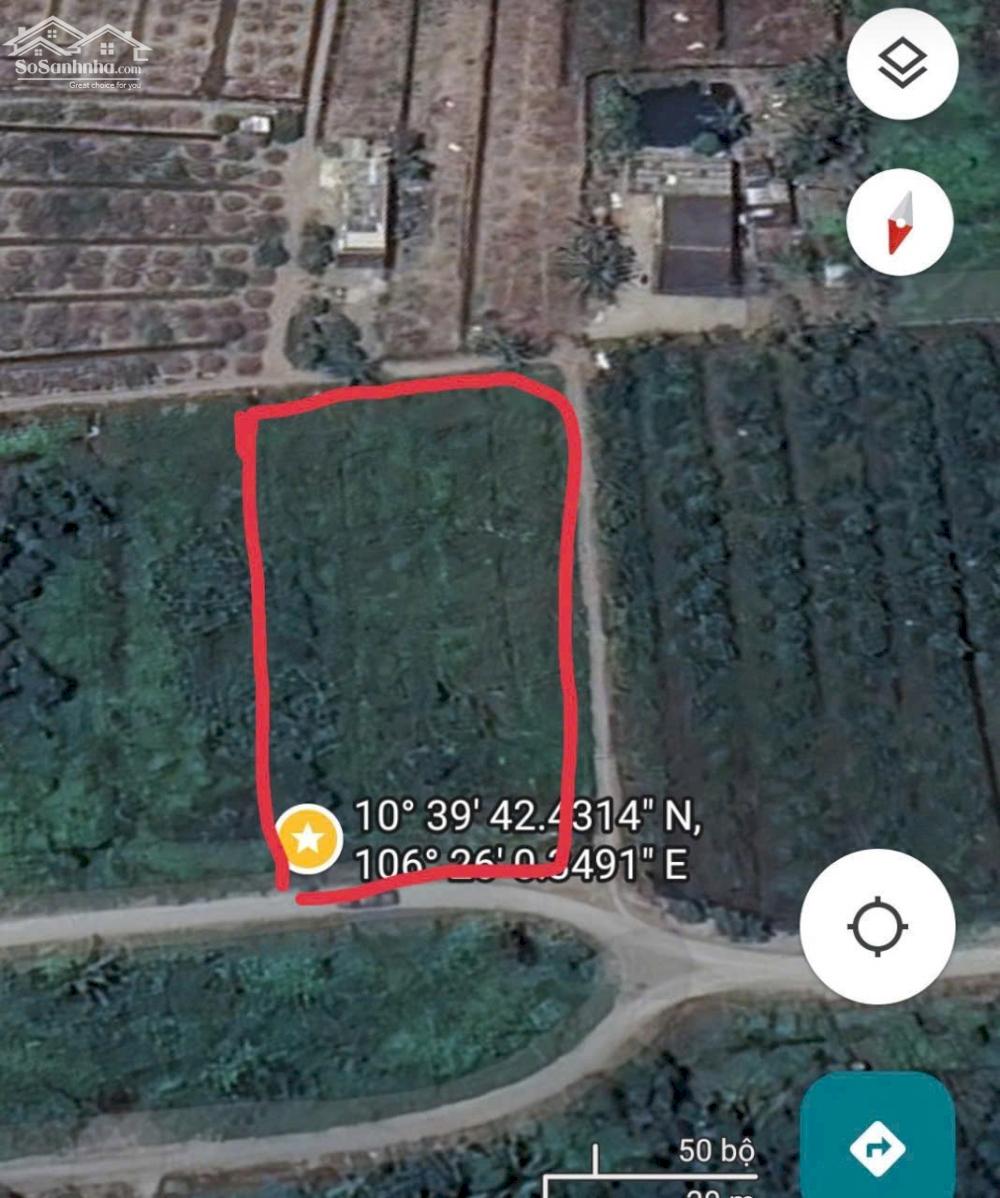The image size is (1000, 1198).
Task: Select the starred place marker
Action: (x=309, y=838)
